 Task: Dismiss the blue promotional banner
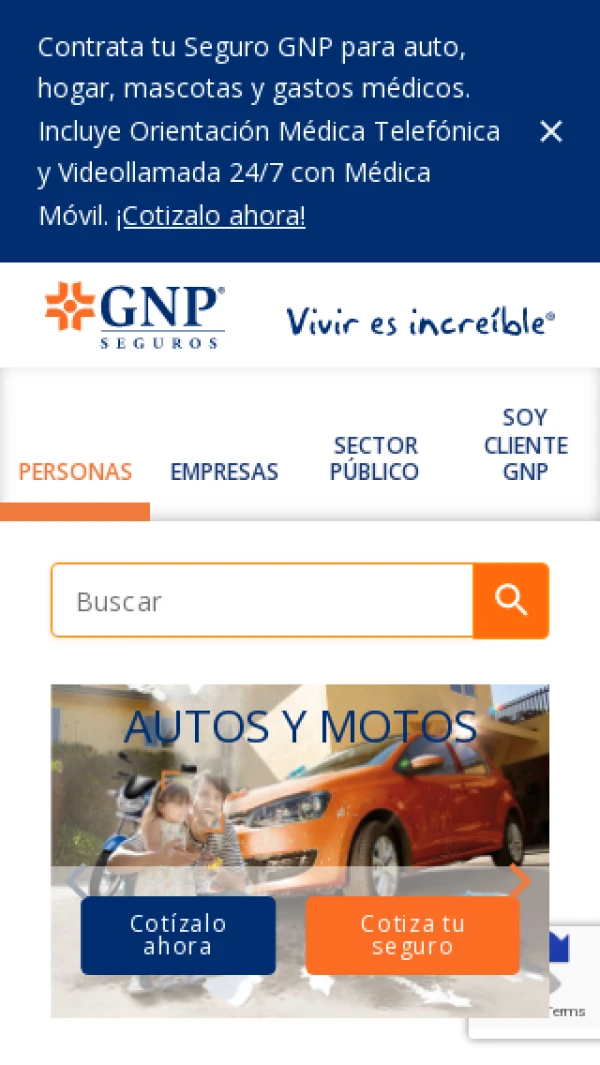pos(551,132)
